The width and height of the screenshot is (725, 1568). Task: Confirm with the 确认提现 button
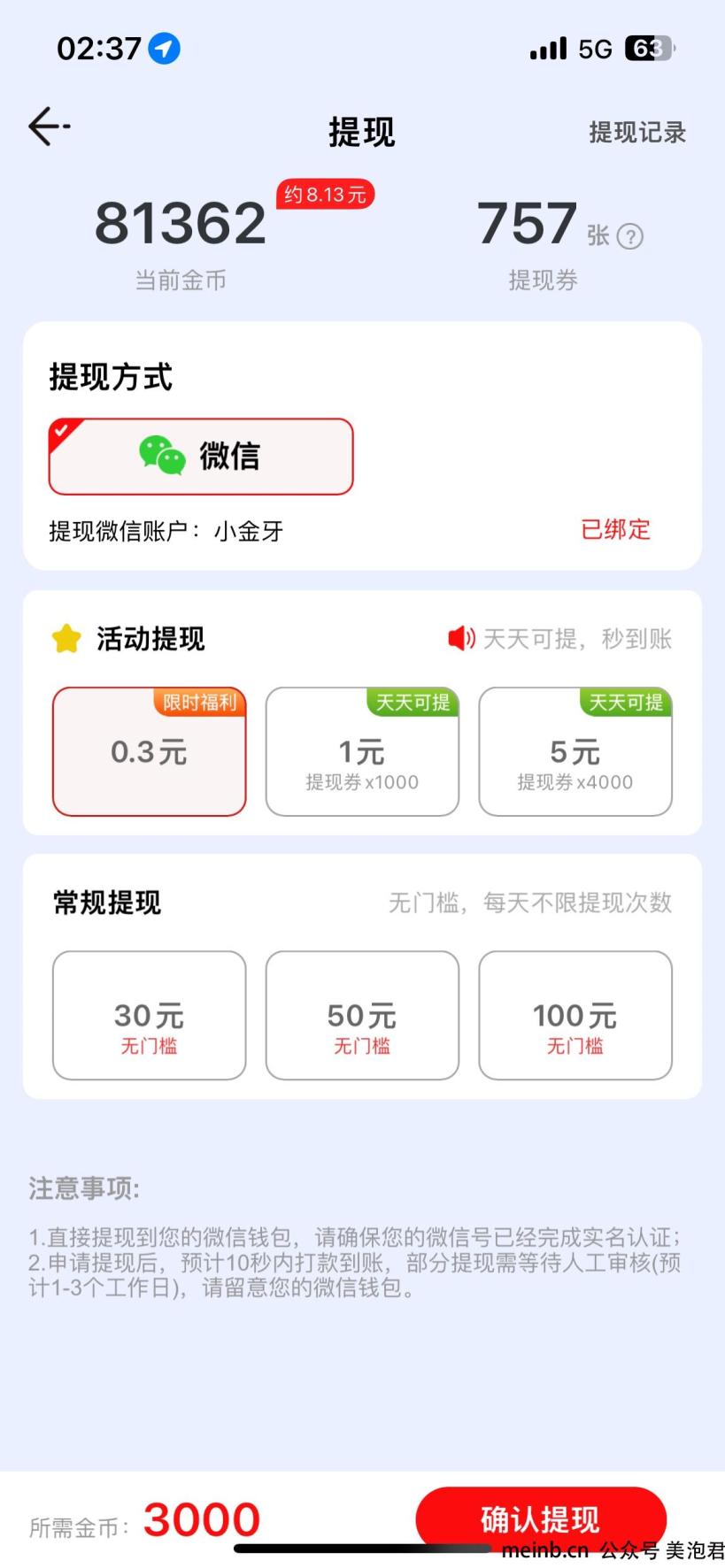[x=541, y=1518]
